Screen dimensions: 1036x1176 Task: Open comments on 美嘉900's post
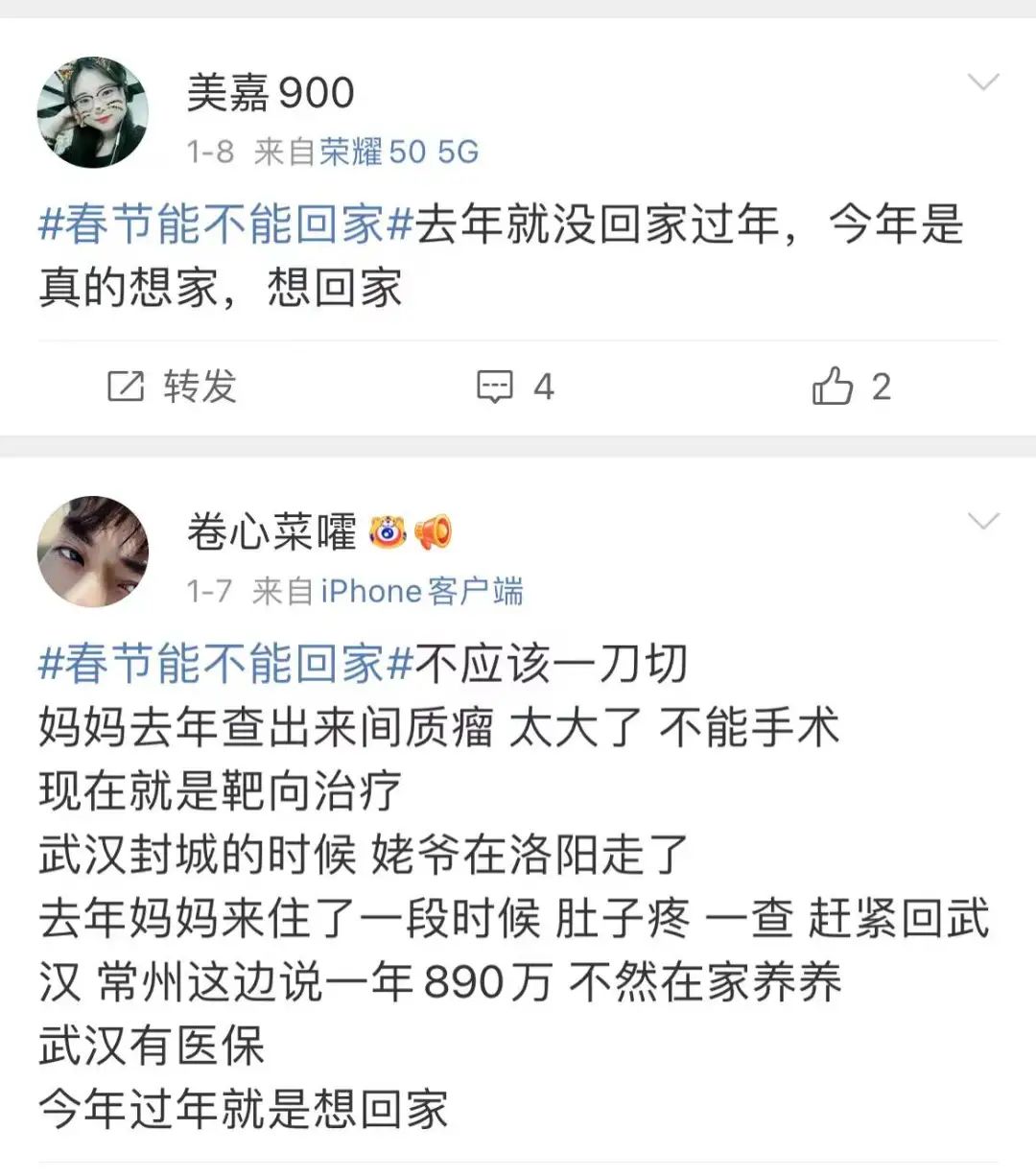515,387
